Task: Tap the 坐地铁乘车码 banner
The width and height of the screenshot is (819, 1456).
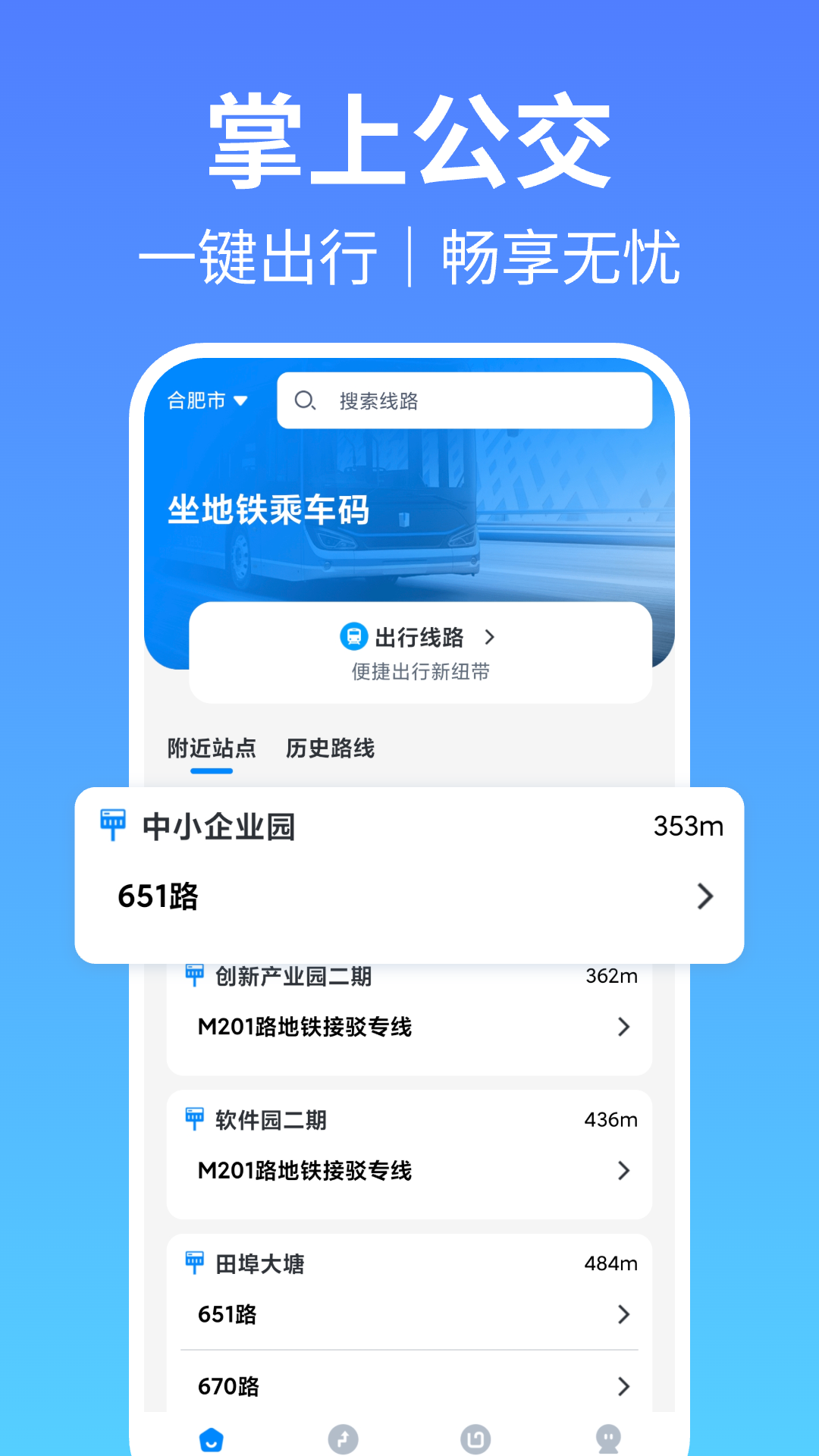Action: tap(268, 510)
